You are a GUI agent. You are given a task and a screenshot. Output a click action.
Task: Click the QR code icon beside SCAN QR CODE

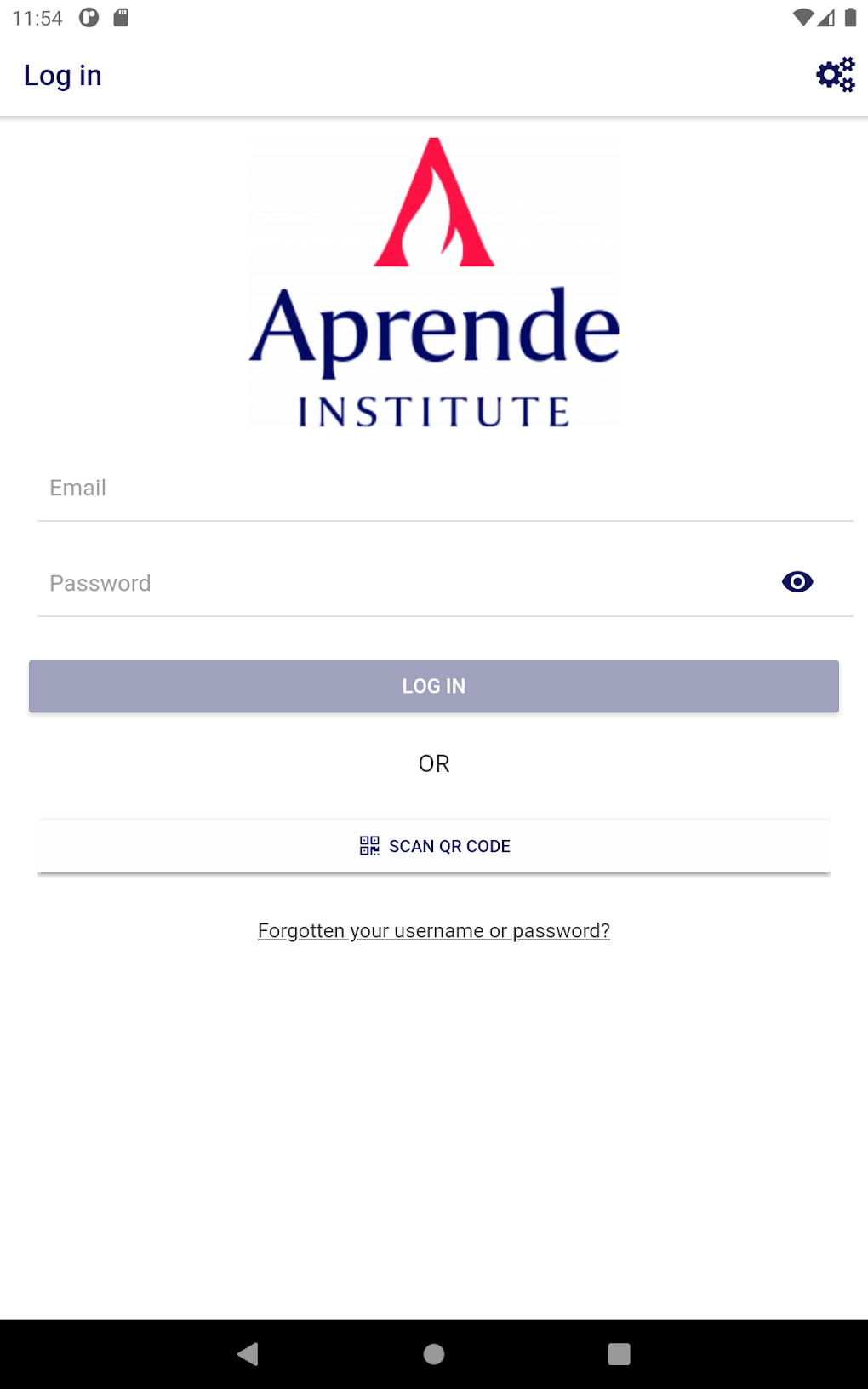[x=369, y=845]
